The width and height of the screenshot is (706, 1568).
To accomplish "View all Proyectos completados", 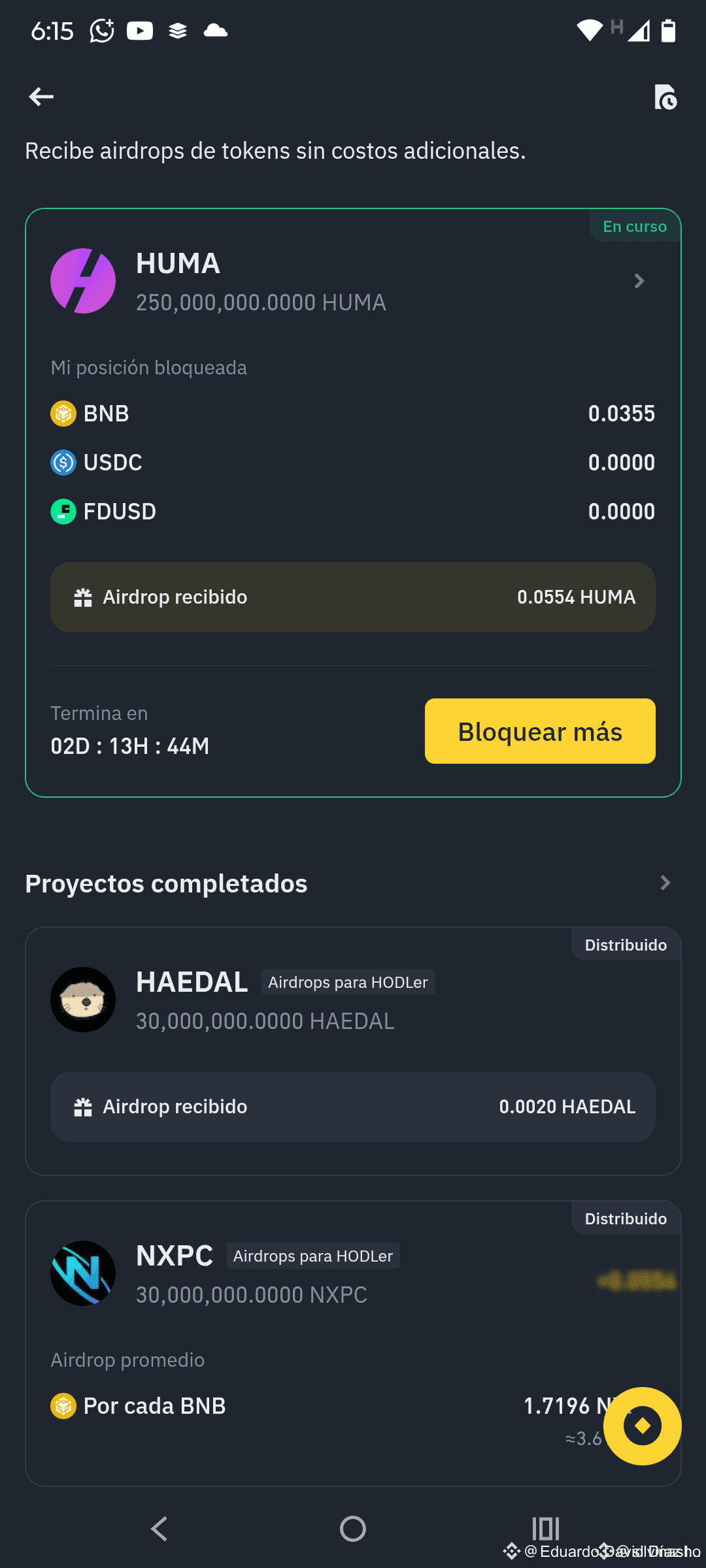I will coord(665,883).
